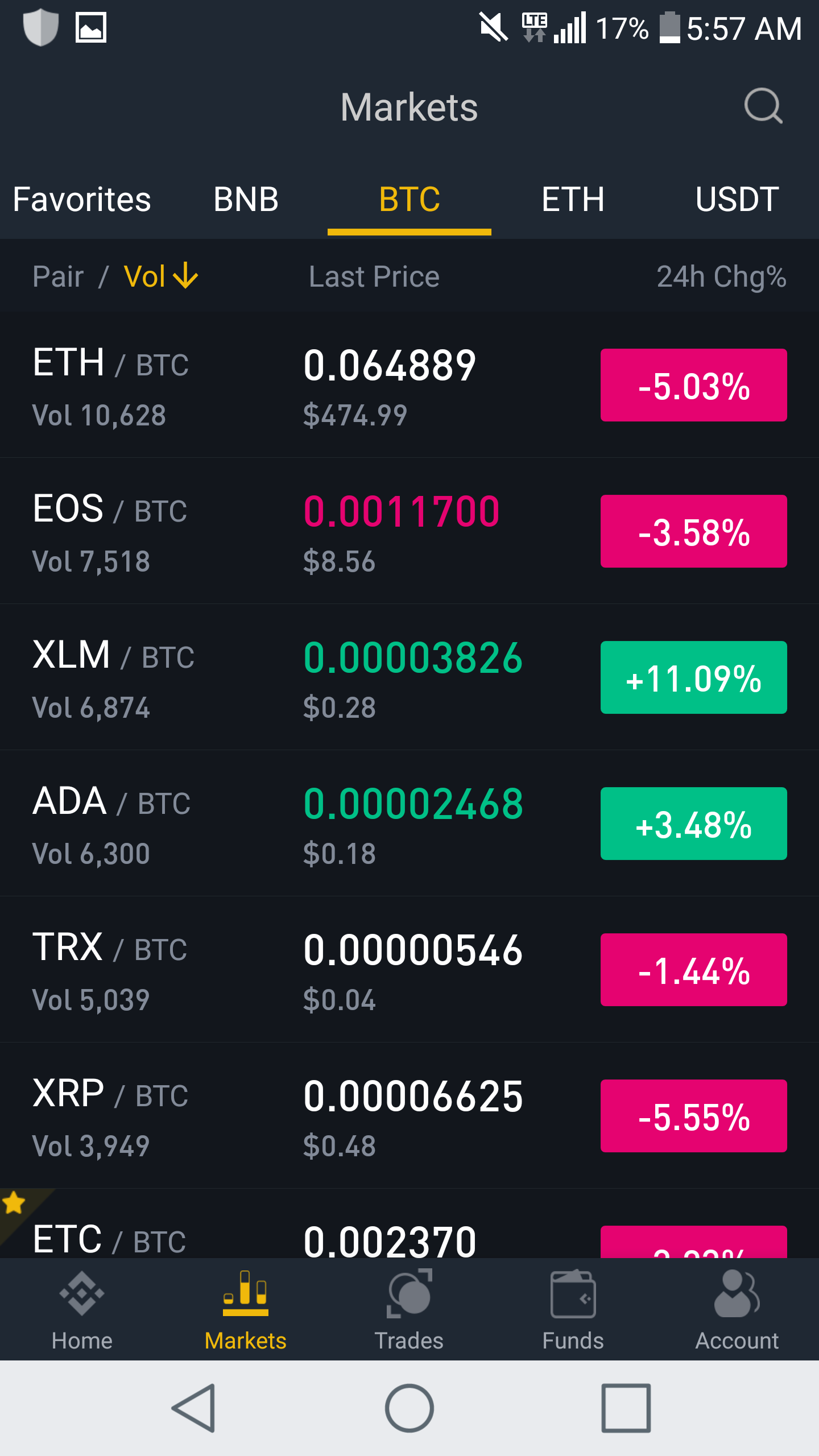
Task: Sort by 24h Chg% column
Action: [x=721, y=277]
